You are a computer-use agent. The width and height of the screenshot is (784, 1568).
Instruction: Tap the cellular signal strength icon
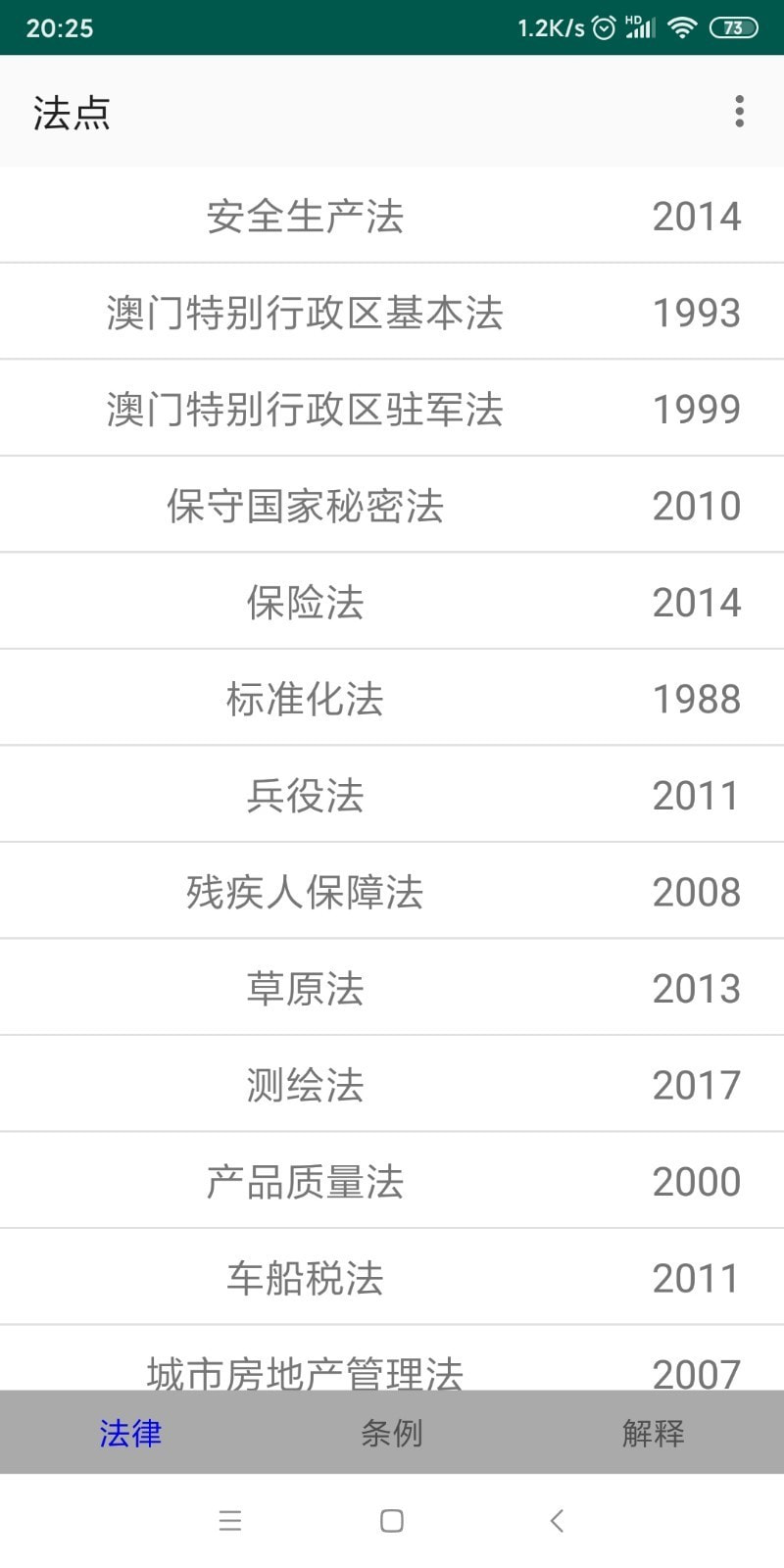[x=641, y=28]
